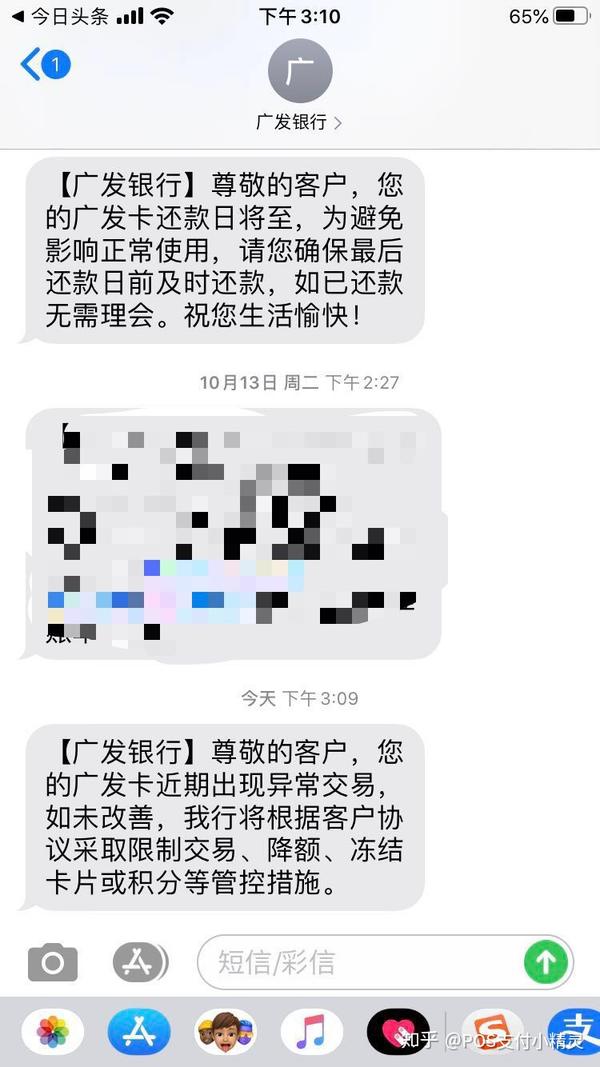
Task: Open the Alipay iMessage app
Action: (x=574, y=1032)
